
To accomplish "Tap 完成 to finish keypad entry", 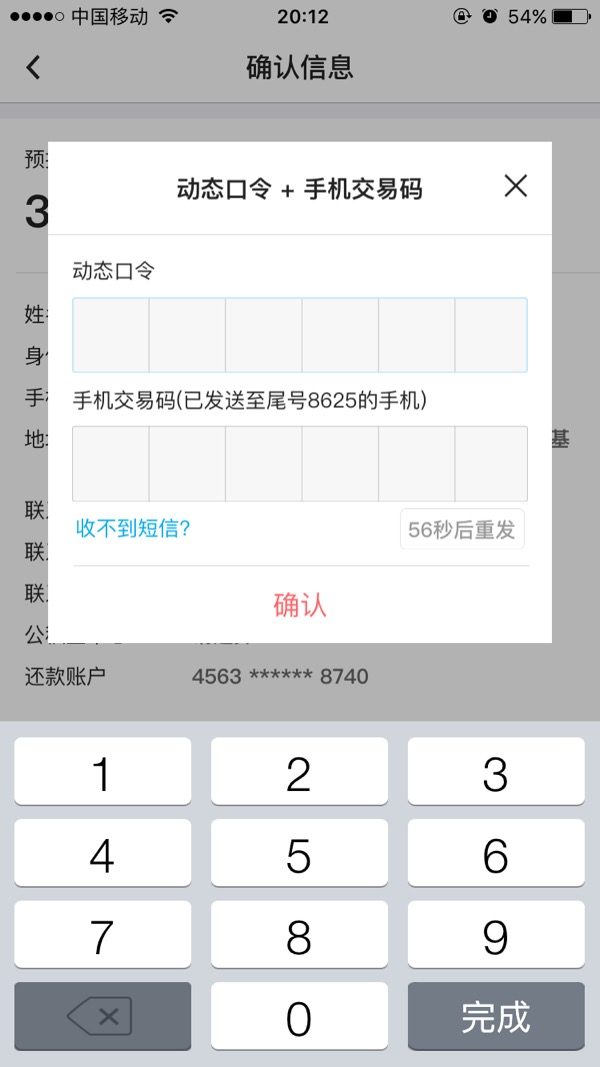I will [496, 1018].
